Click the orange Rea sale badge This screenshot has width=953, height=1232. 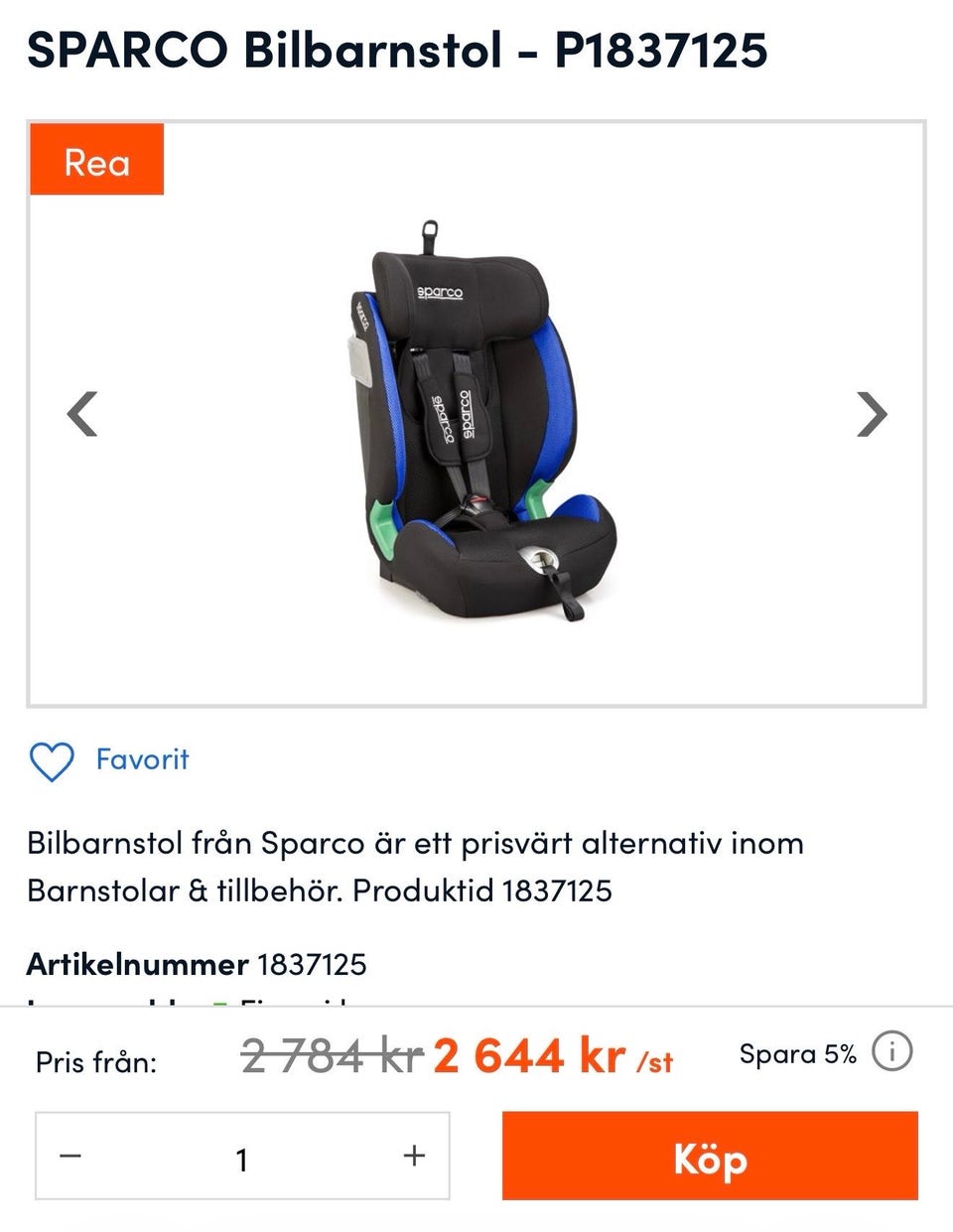coord(96,160)
